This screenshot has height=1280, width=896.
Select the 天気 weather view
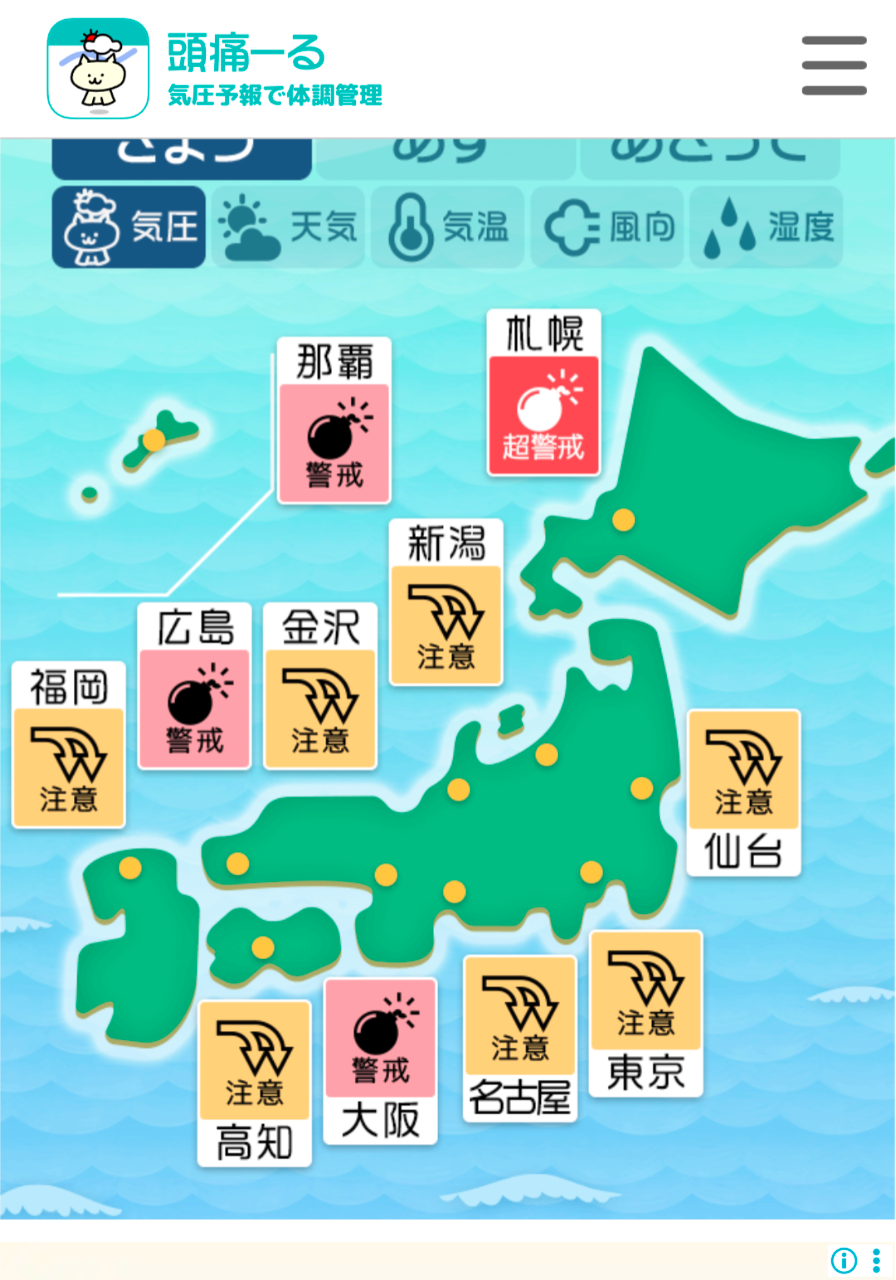point(288,227)
